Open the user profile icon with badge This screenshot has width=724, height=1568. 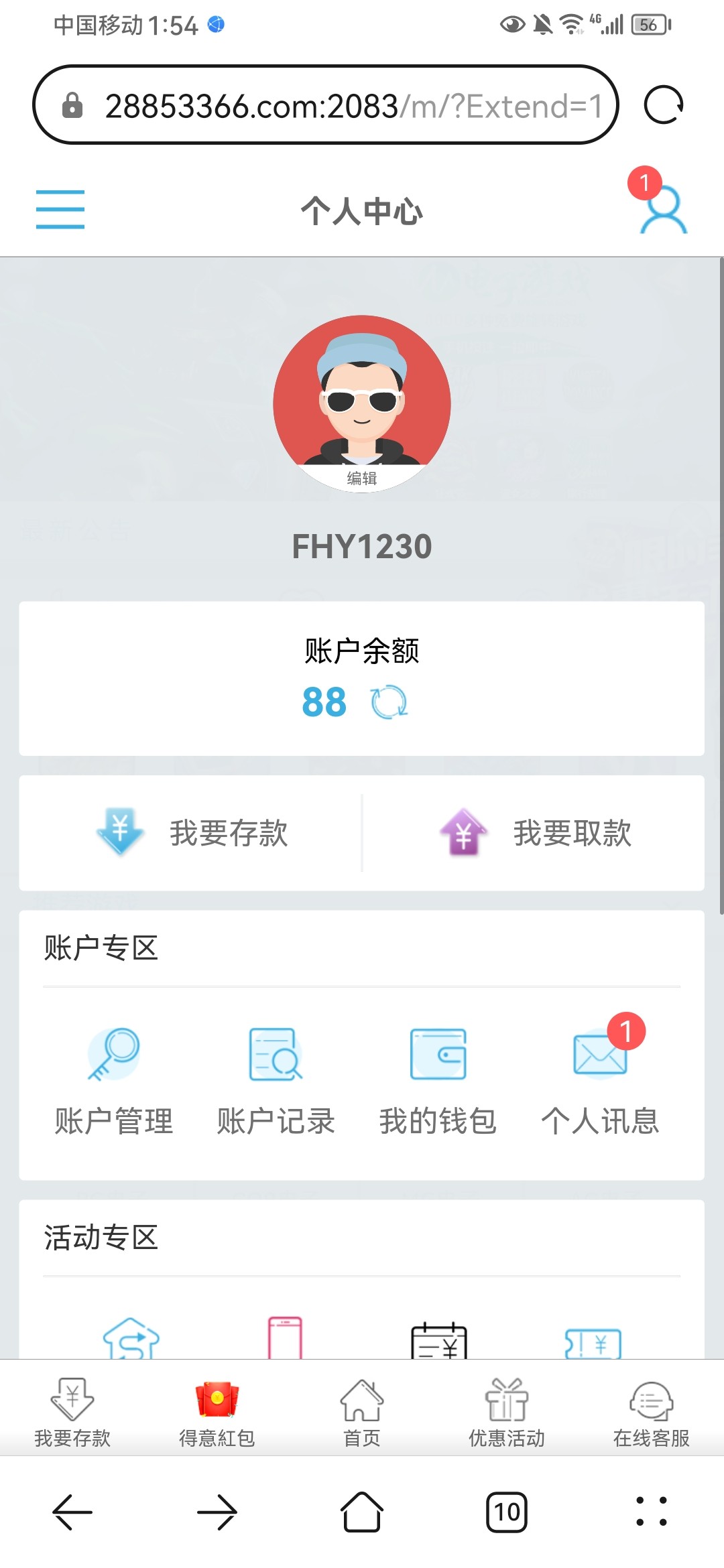pyautogui.click(x=662, y=209)
